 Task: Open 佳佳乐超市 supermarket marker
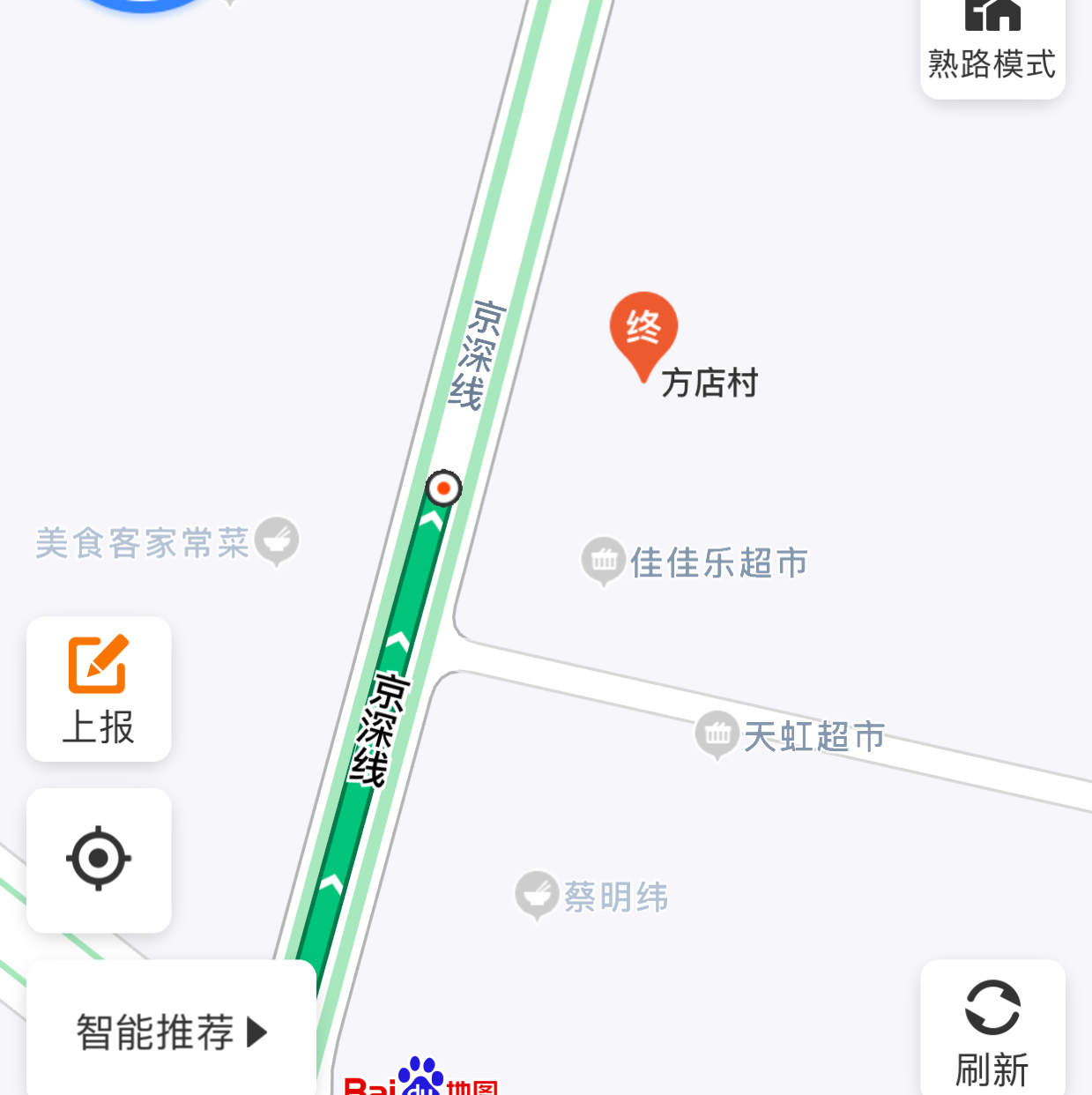pyautogui.click(x=604, y=561)
